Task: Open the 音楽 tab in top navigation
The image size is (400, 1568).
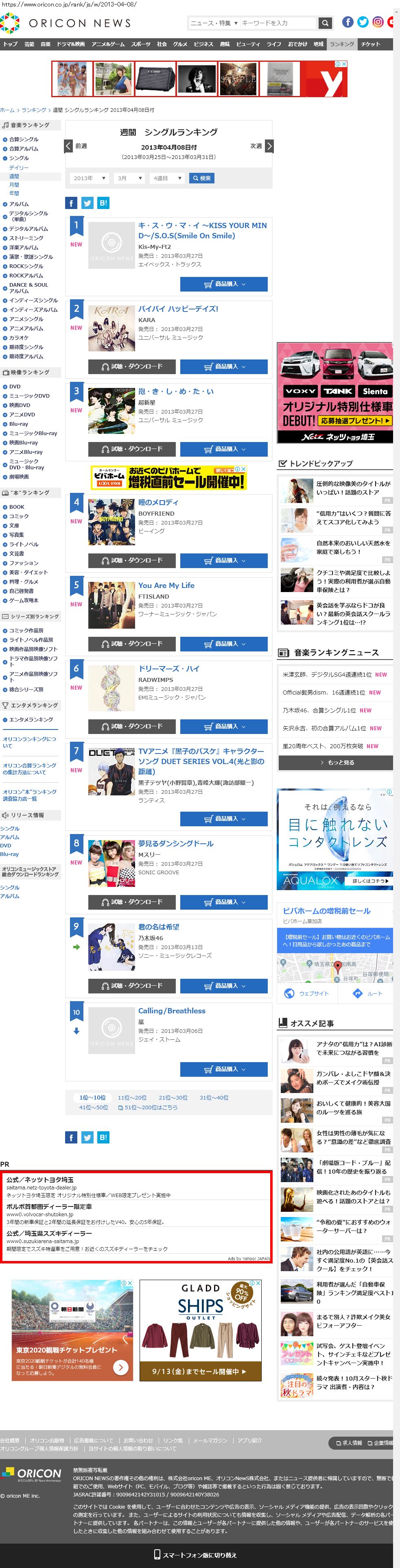Action: pos(46,44)
